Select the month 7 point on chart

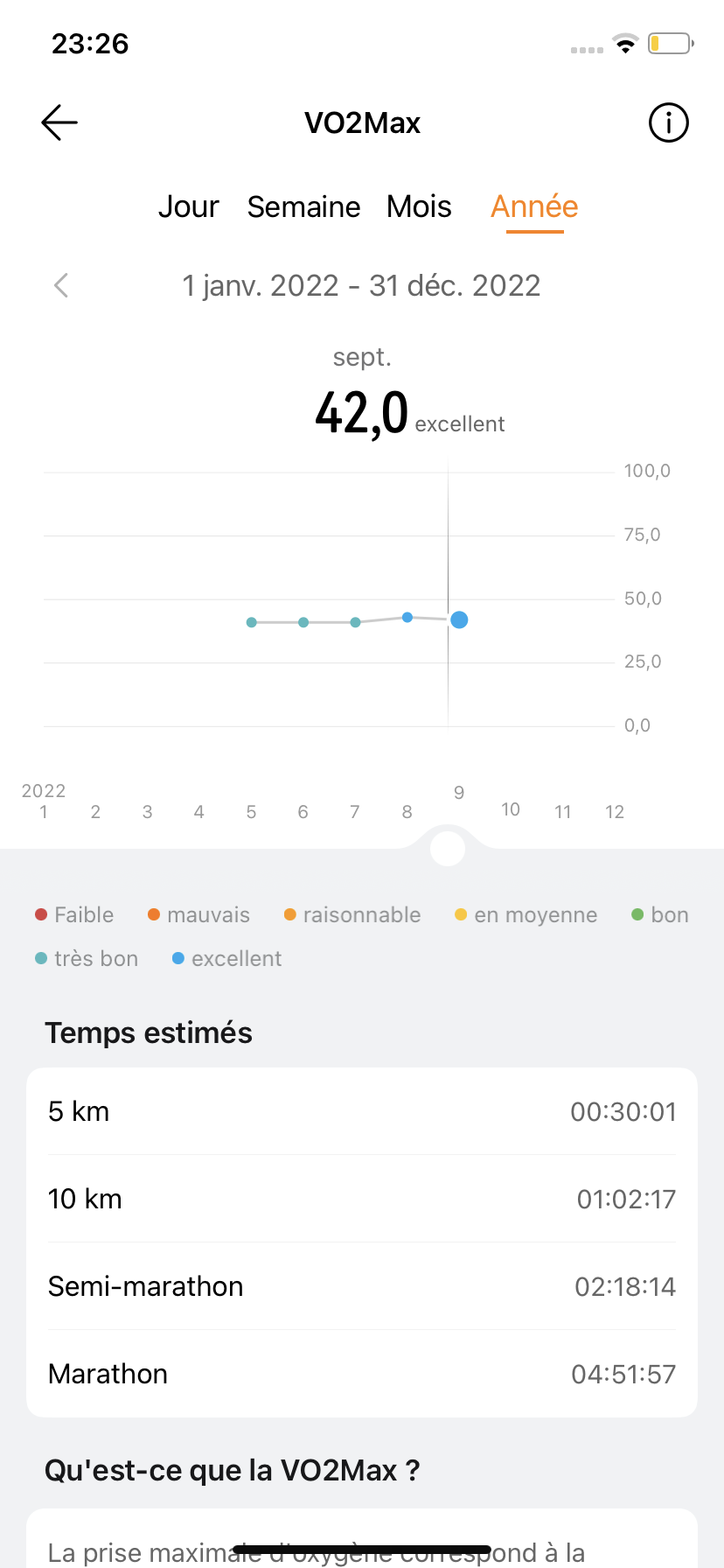(355, 622)
